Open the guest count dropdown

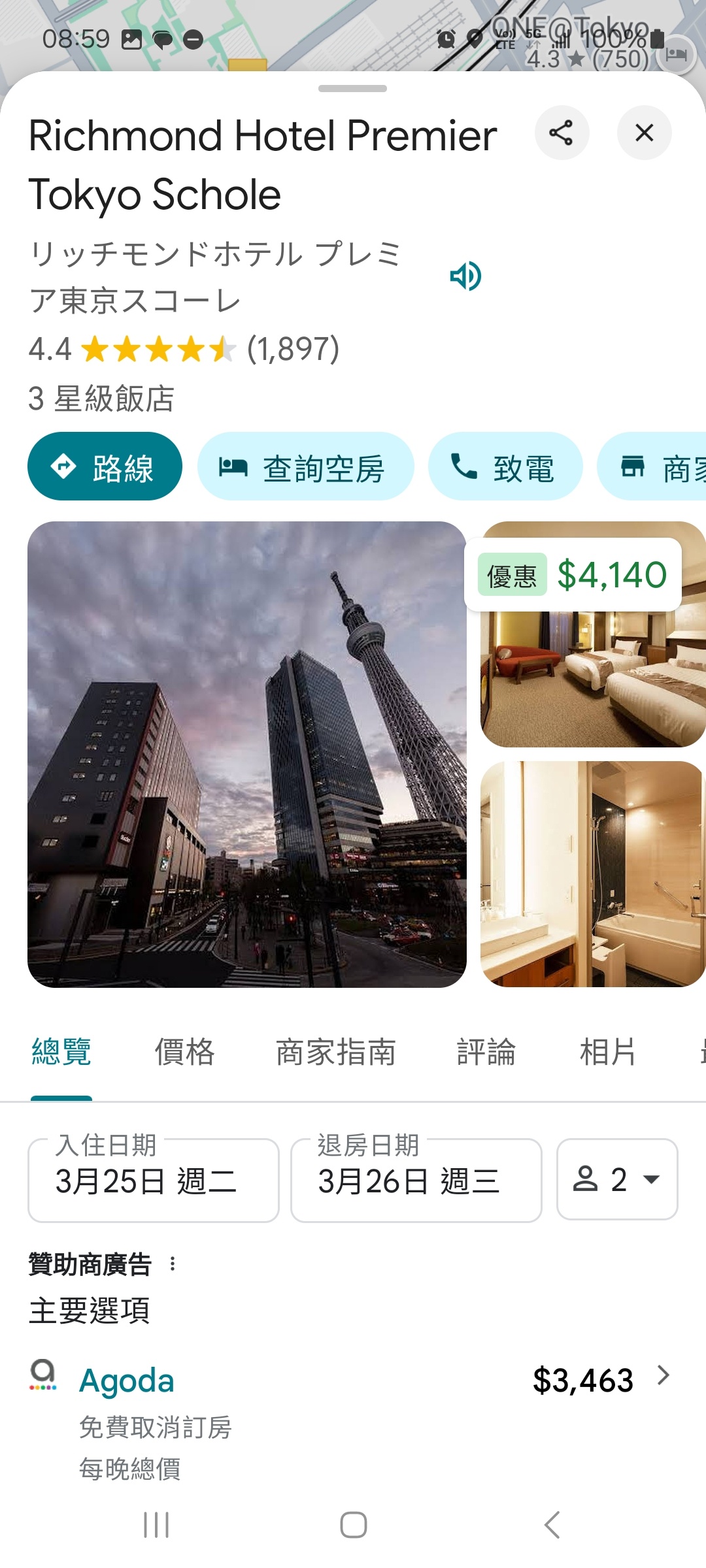coord(616,1179)
